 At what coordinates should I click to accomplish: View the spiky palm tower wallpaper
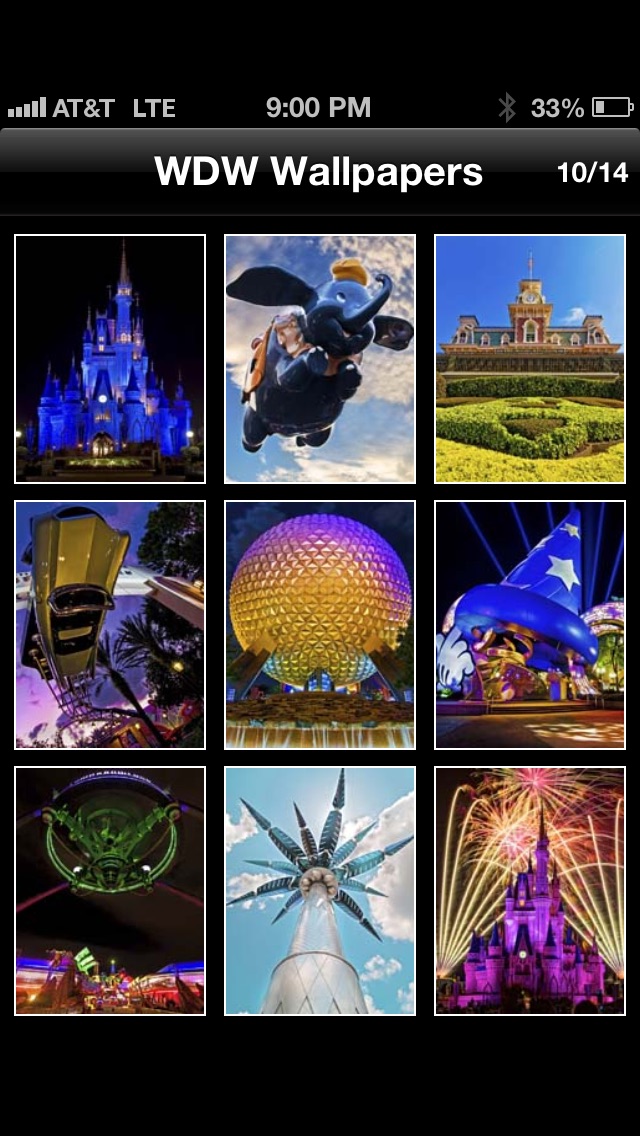coord(320,891)
